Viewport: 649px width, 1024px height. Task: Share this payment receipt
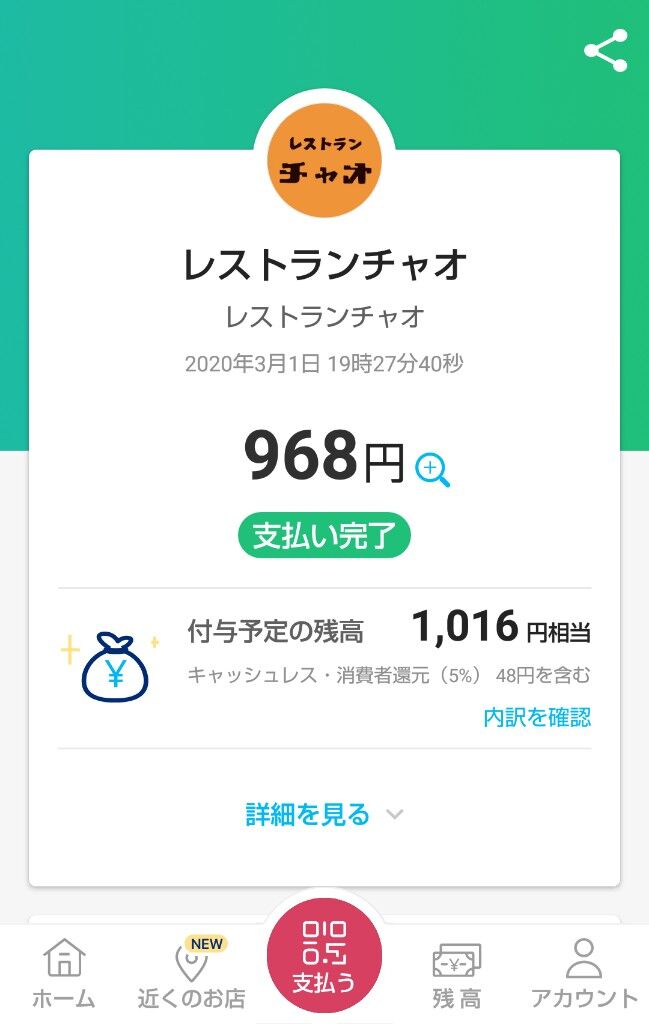pyautogui.click(x=606, y=50)
